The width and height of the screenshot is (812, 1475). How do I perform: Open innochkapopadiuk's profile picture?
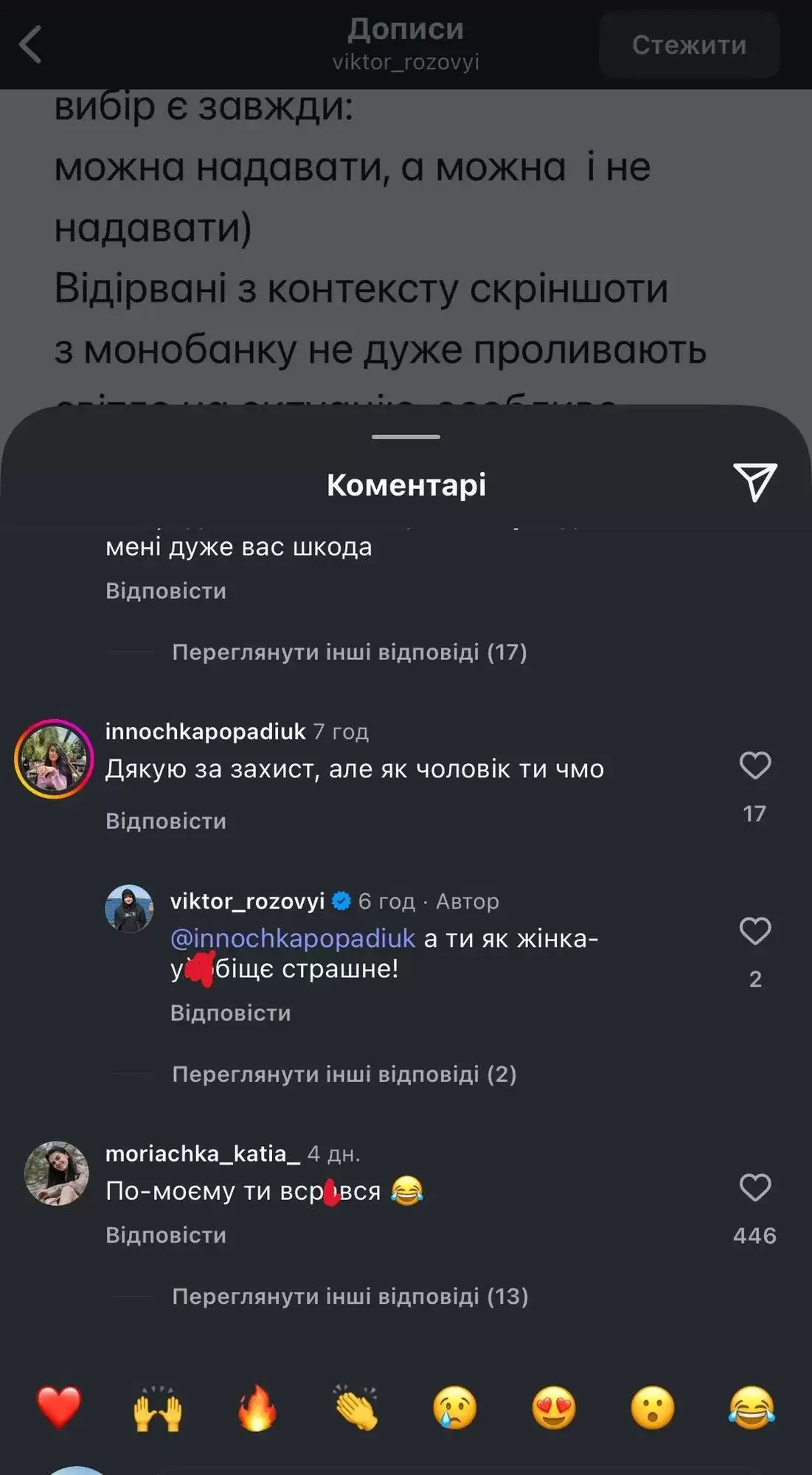54,759
